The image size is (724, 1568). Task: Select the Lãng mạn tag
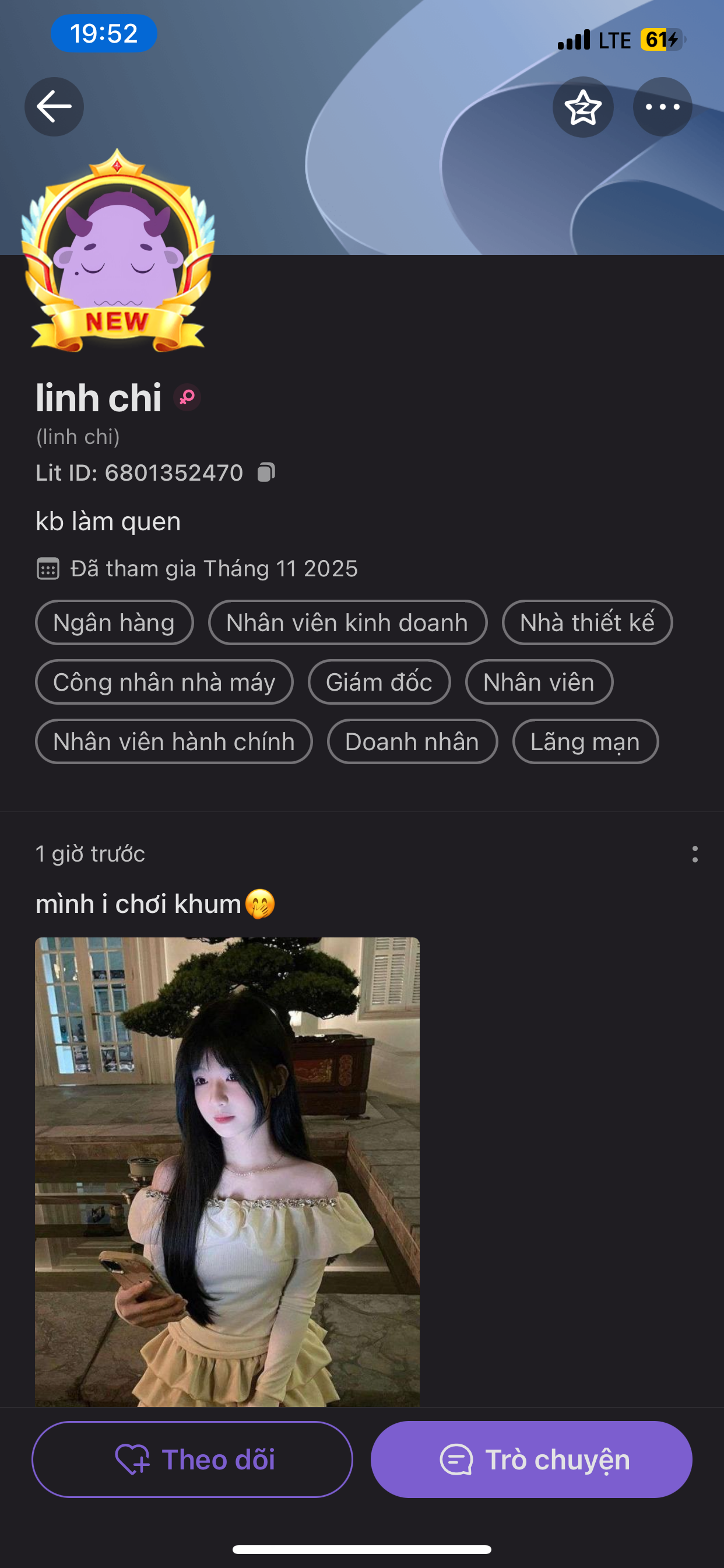point(585,742)
